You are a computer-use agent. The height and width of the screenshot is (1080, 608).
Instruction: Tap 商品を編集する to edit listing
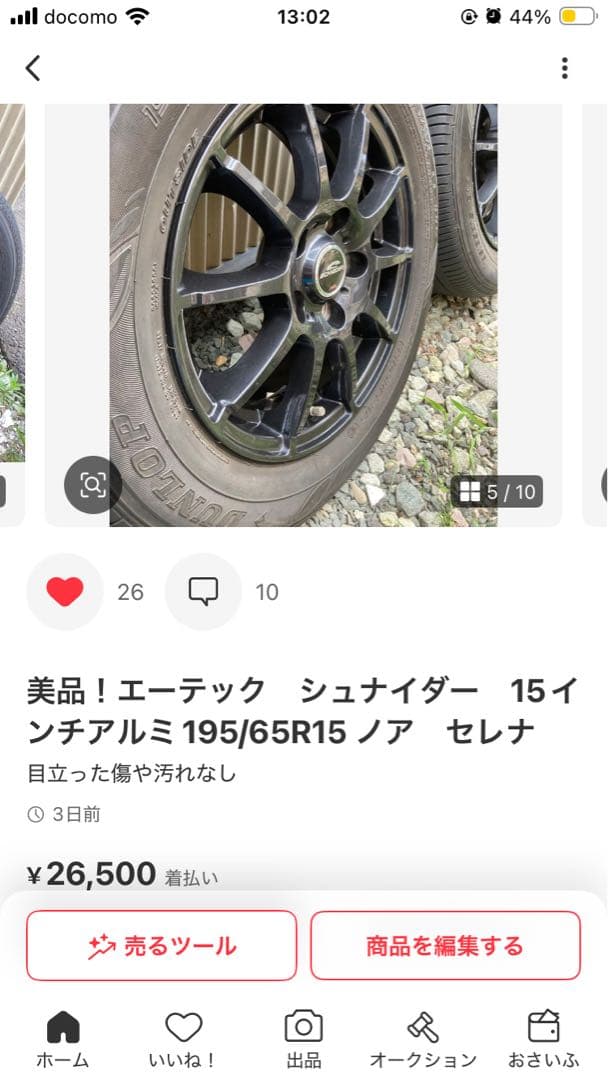tap(445, 945)
